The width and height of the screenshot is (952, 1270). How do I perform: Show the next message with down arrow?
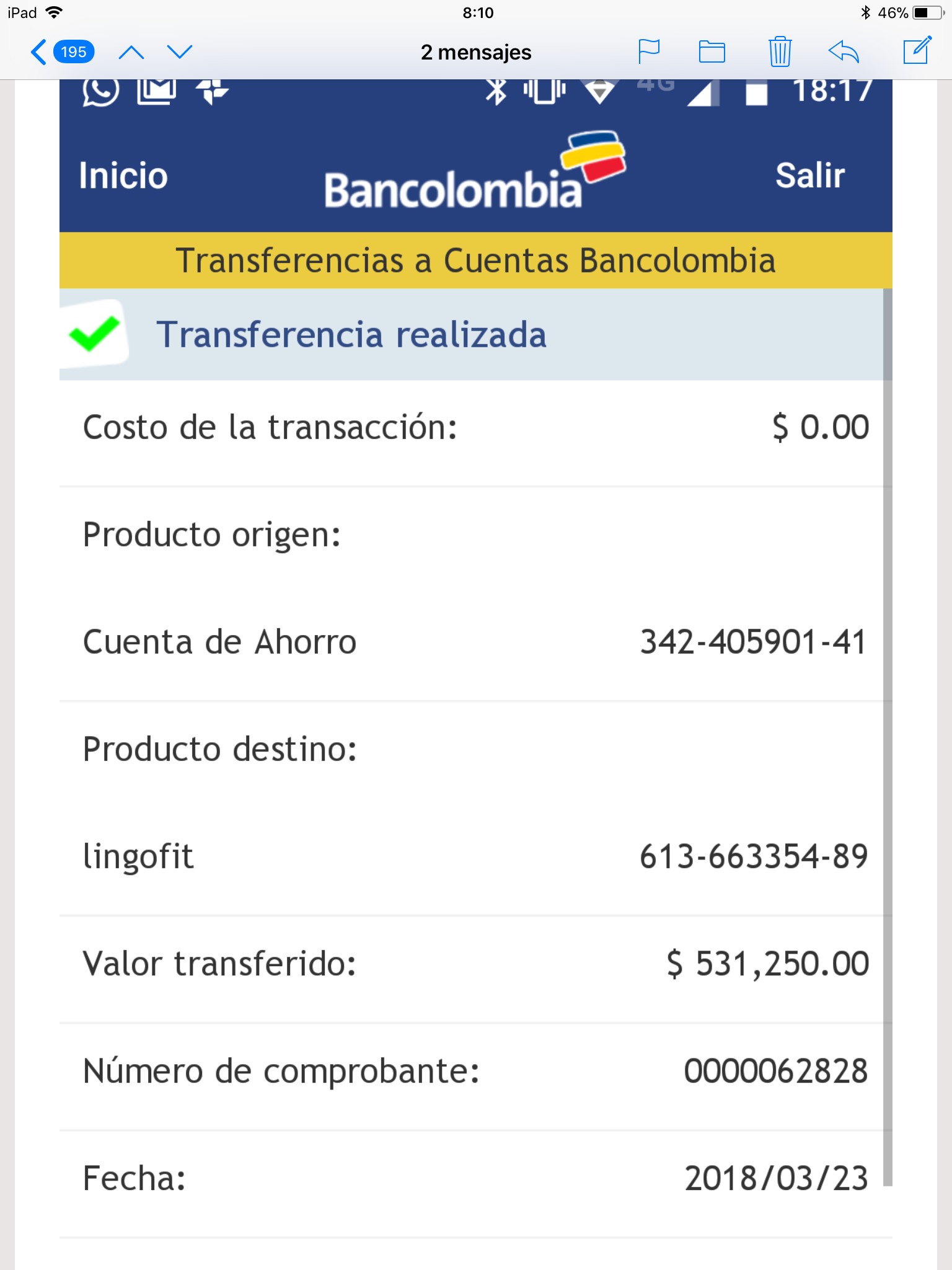point(180,52)
